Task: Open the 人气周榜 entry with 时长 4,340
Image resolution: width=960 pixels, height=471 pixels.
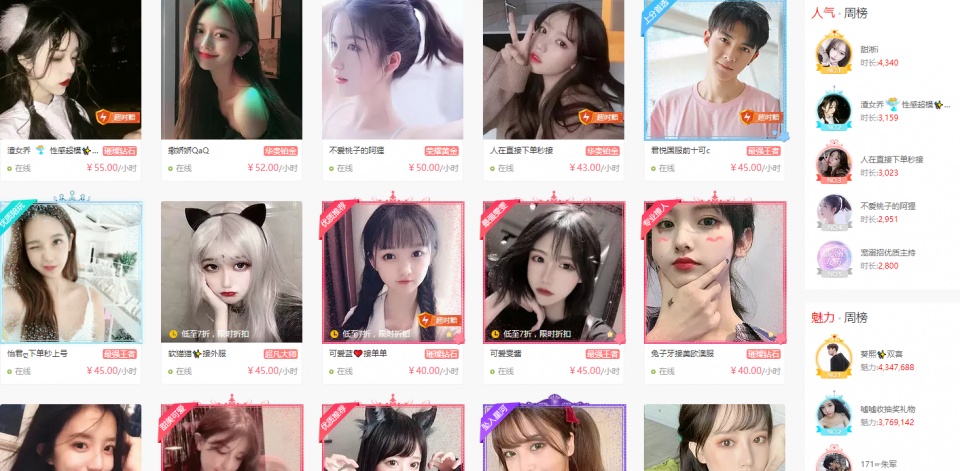Action: (x=882, y=53)
